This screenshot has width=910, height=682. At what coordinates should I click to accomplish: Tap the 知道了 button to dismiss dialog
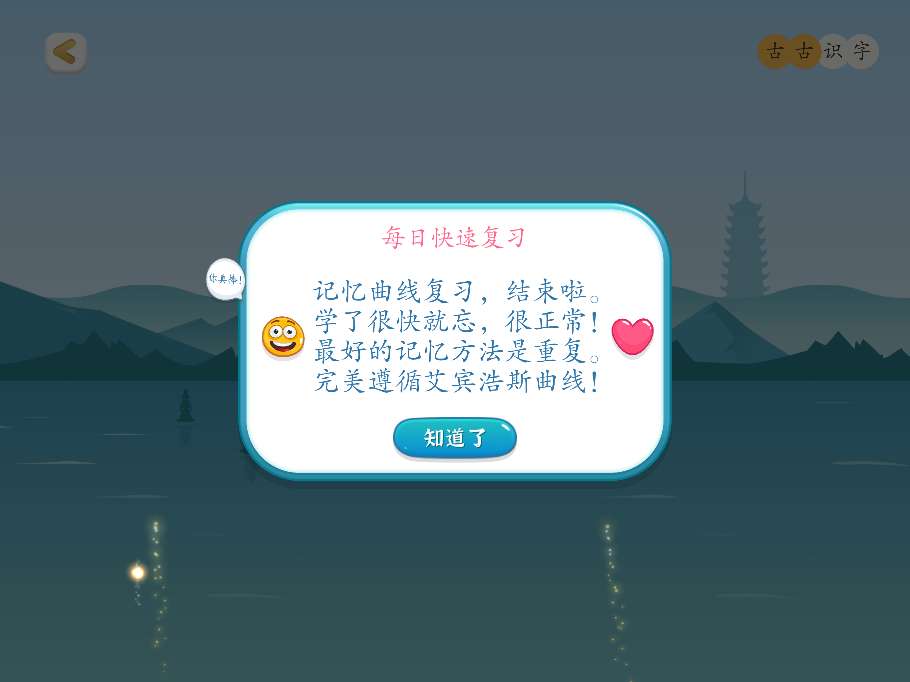point(454,438)
